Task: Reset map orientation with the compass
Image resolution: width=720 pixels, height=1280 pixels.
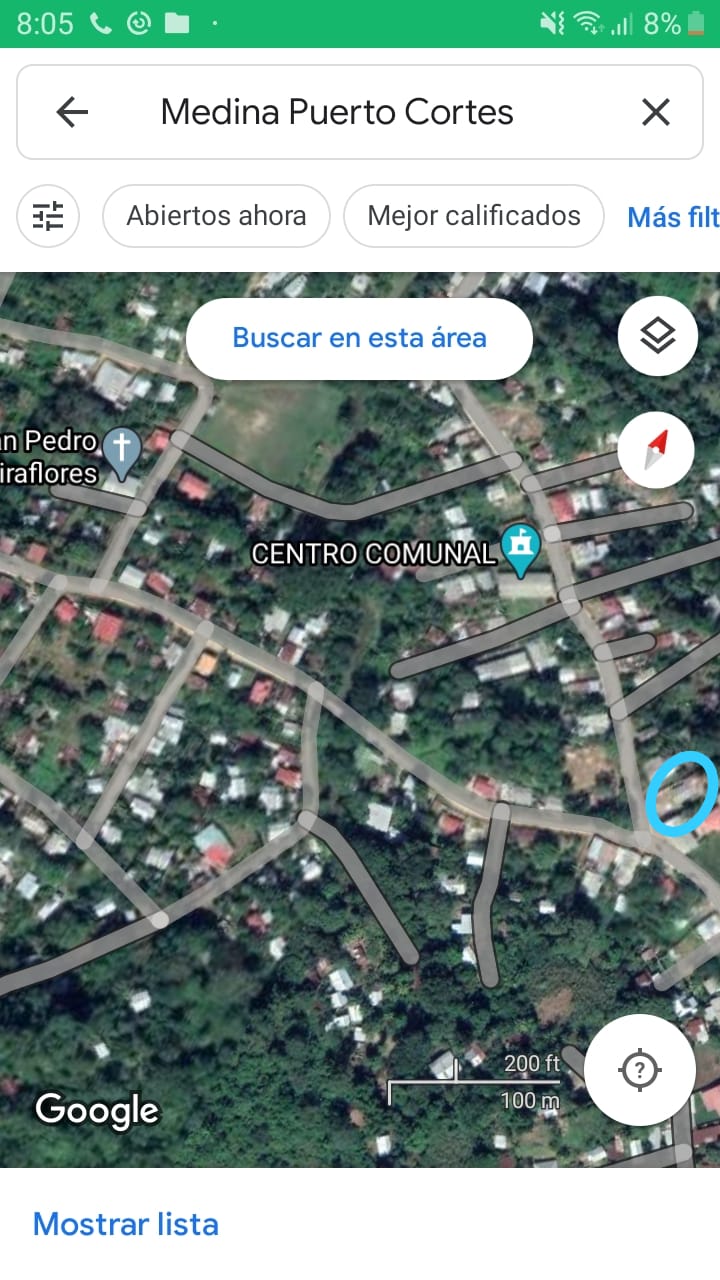Action: tap(655, 449)
